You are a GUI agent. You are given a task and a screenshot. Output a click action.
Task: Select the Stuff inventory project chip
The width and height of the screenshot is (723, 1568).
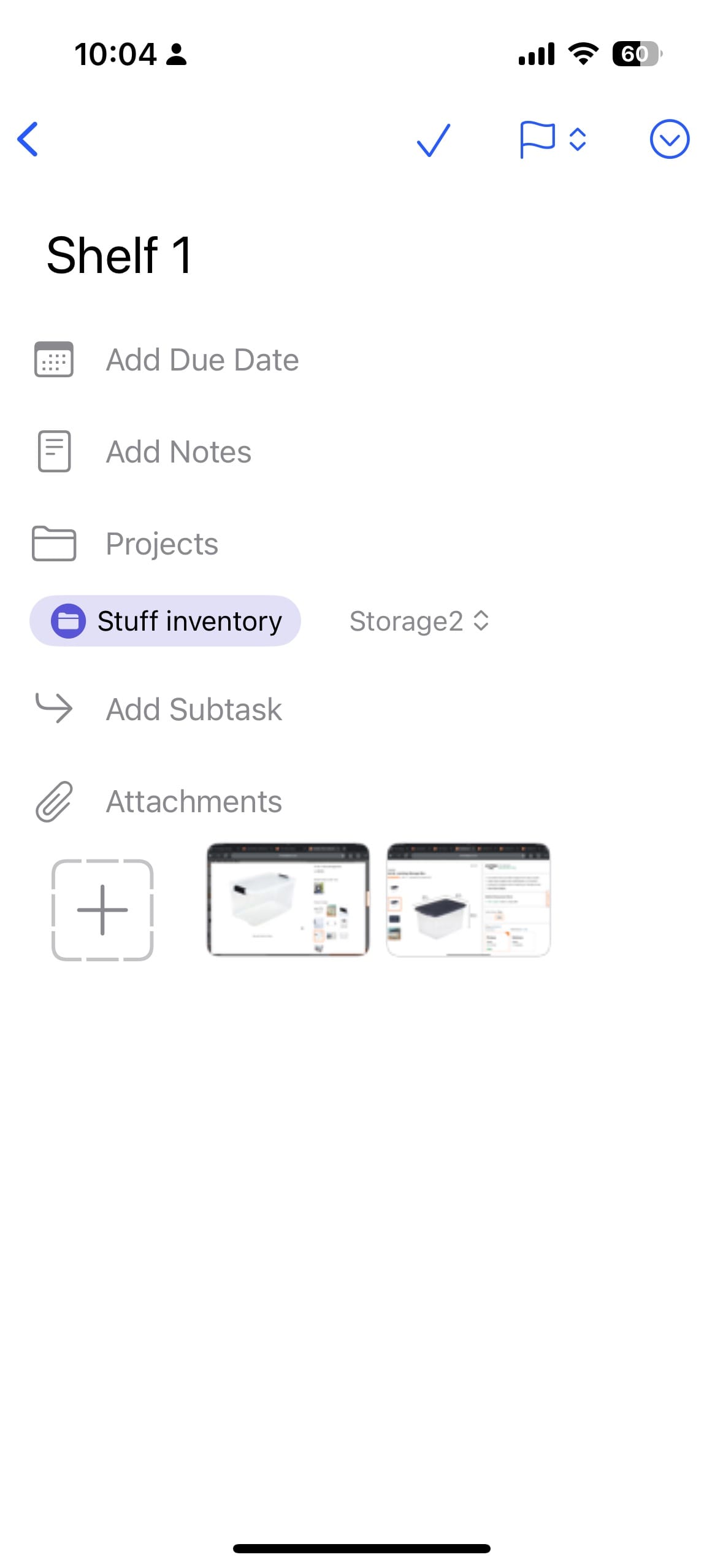(166, 621)
